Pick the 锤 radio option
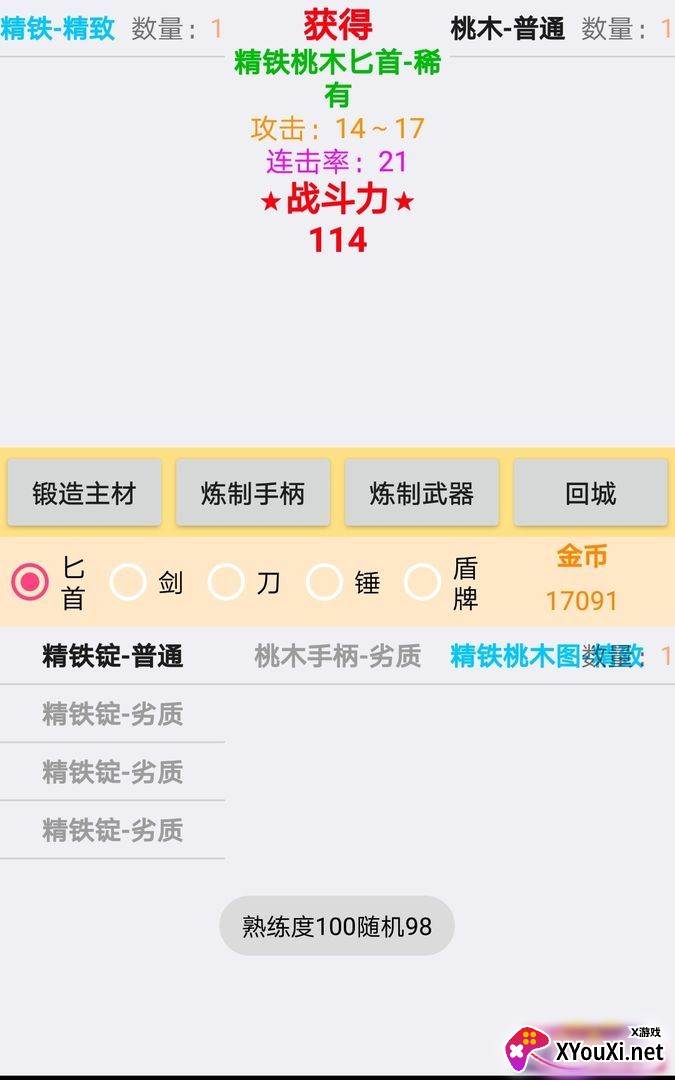 343,583
